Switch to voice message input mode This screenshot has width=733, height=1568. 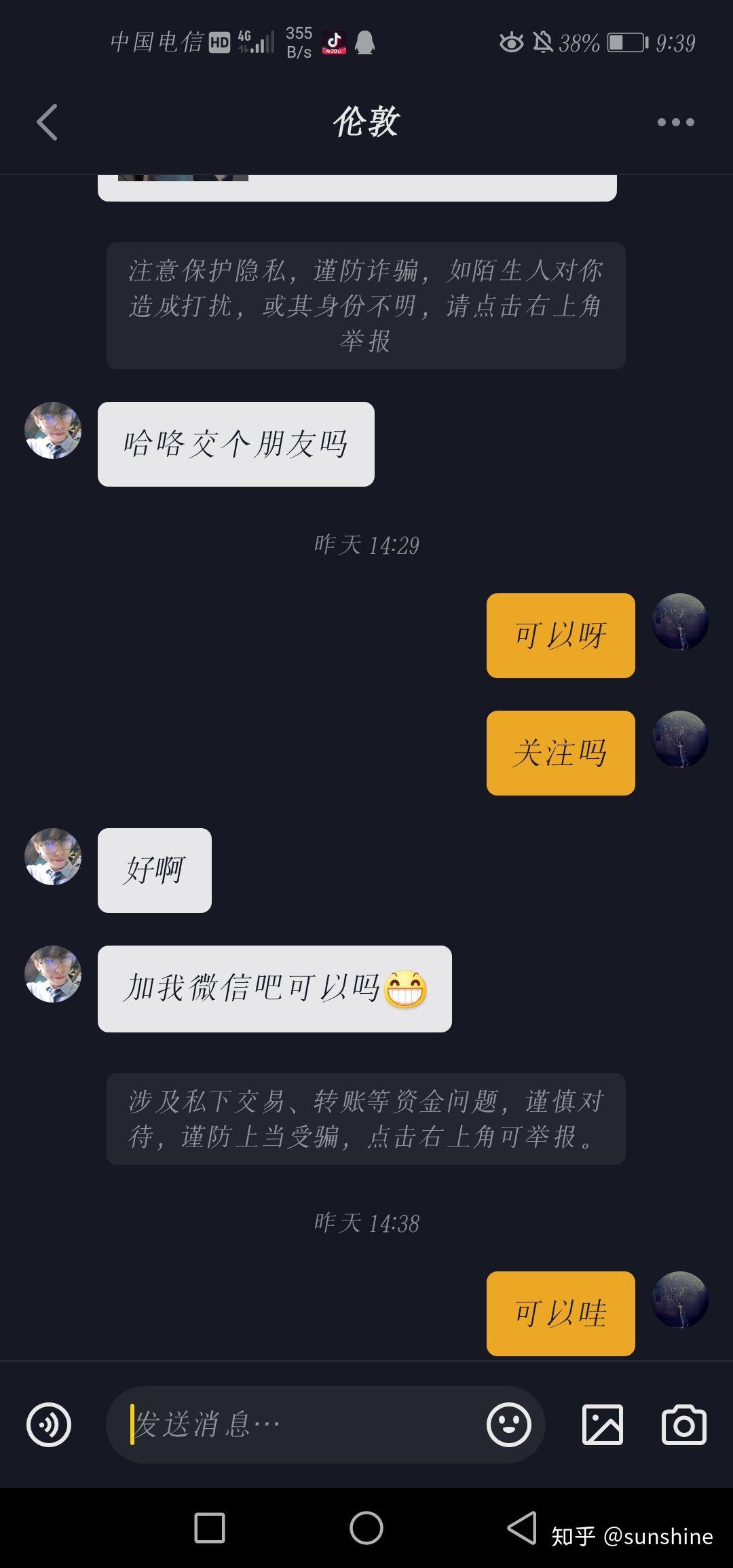48,1425
